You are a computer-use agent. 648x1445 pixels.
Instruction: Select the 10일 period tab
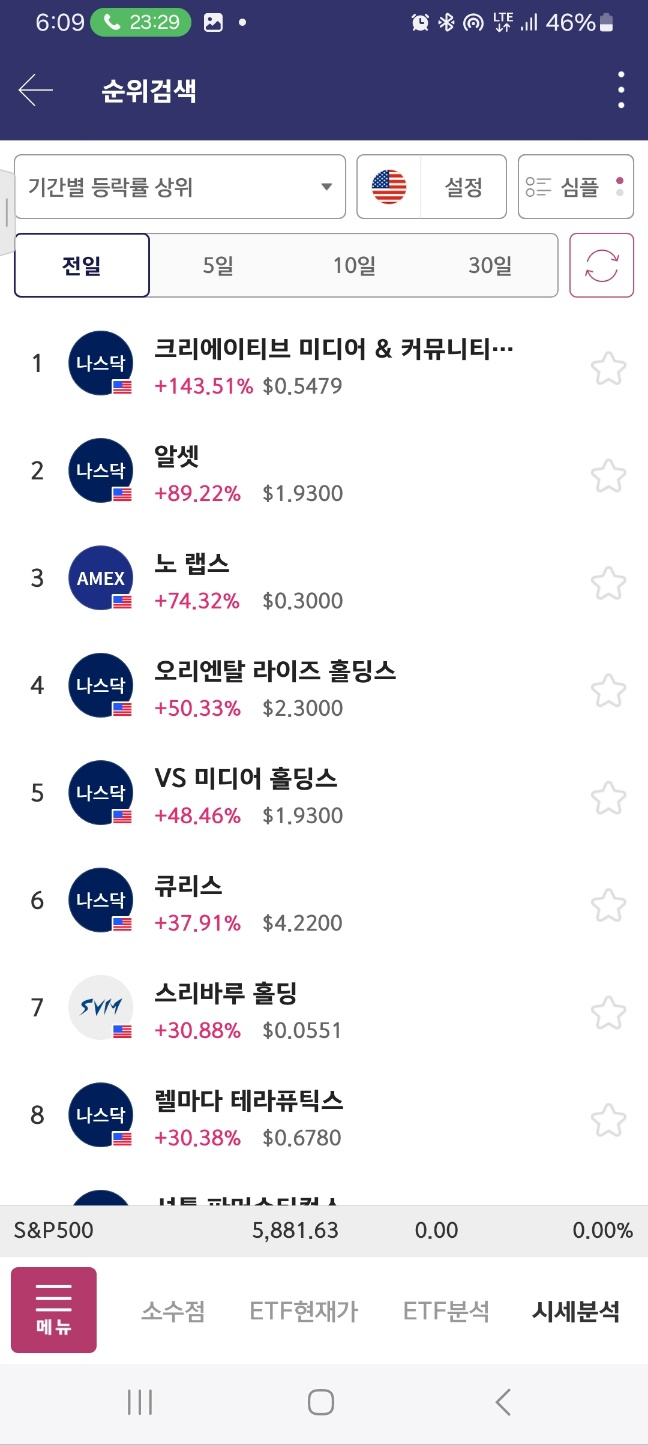pyautogui.click(x=354, y=266)
